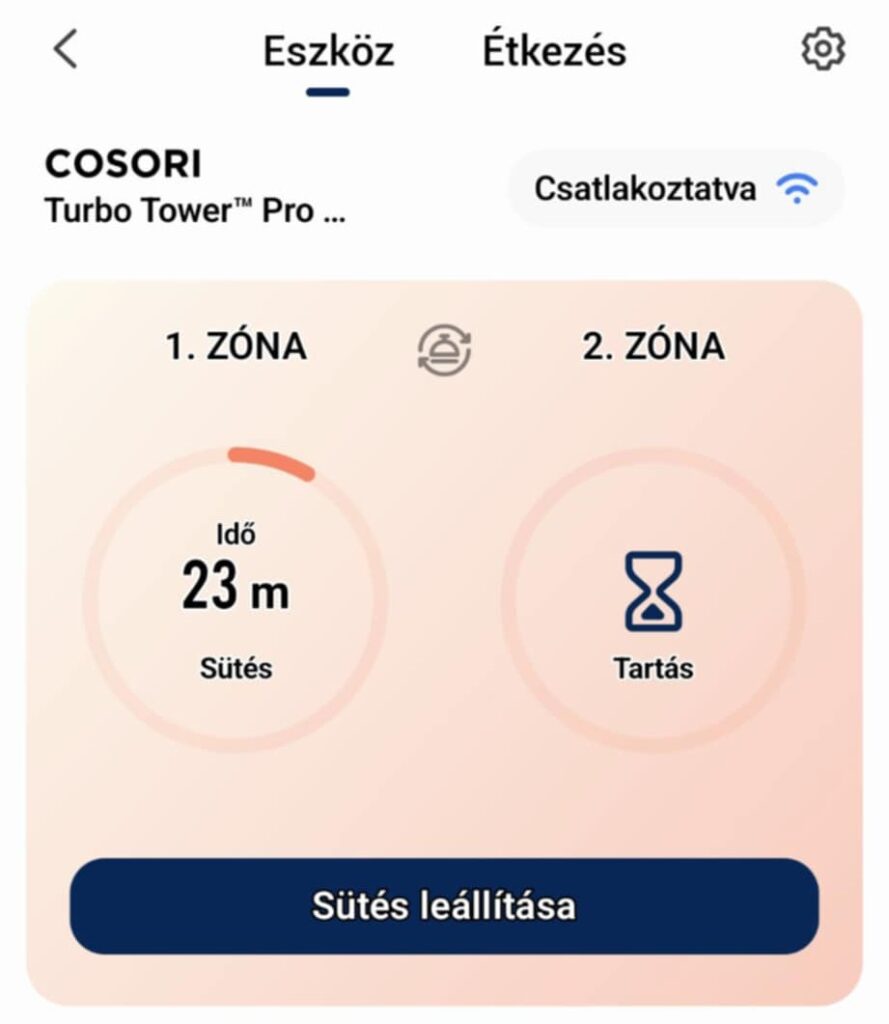Tap the Csatlakoztatva connection status chip
This screenshot has width=889, height=1024.
676,188
